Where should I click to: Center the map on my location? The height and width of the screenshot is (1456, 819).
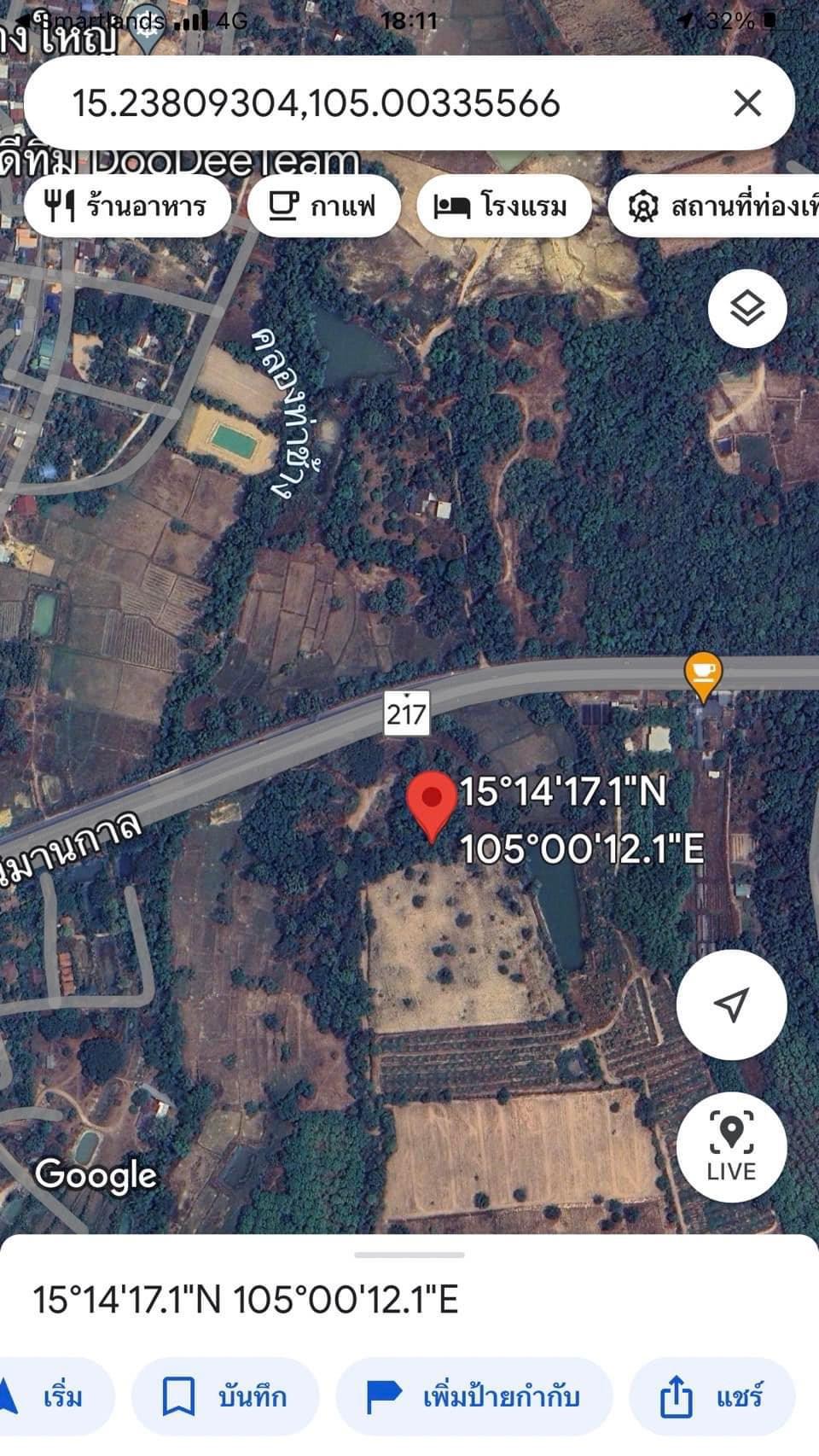[731, 1005]
